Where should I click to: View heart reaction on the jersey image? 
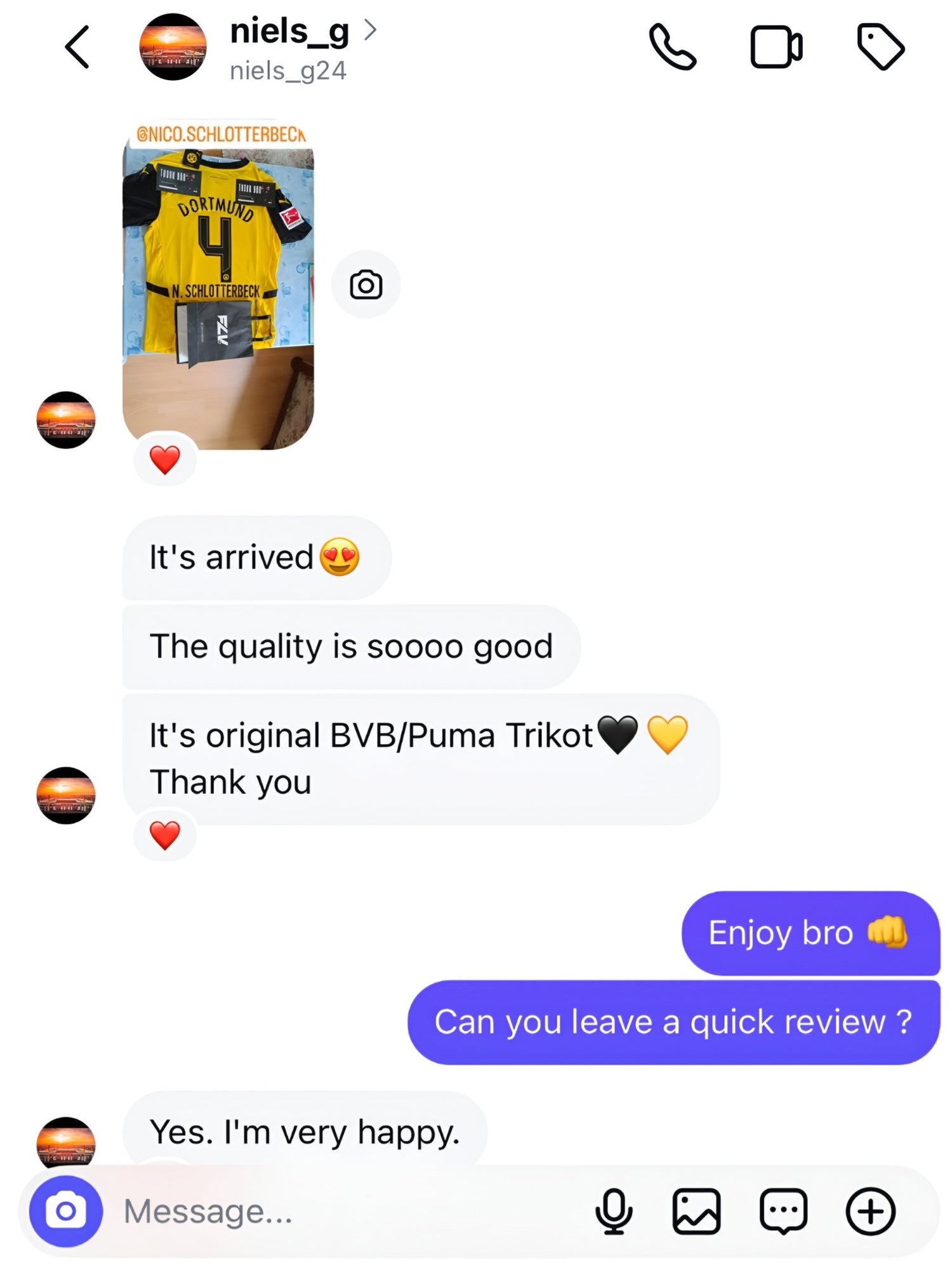[165, 460]
